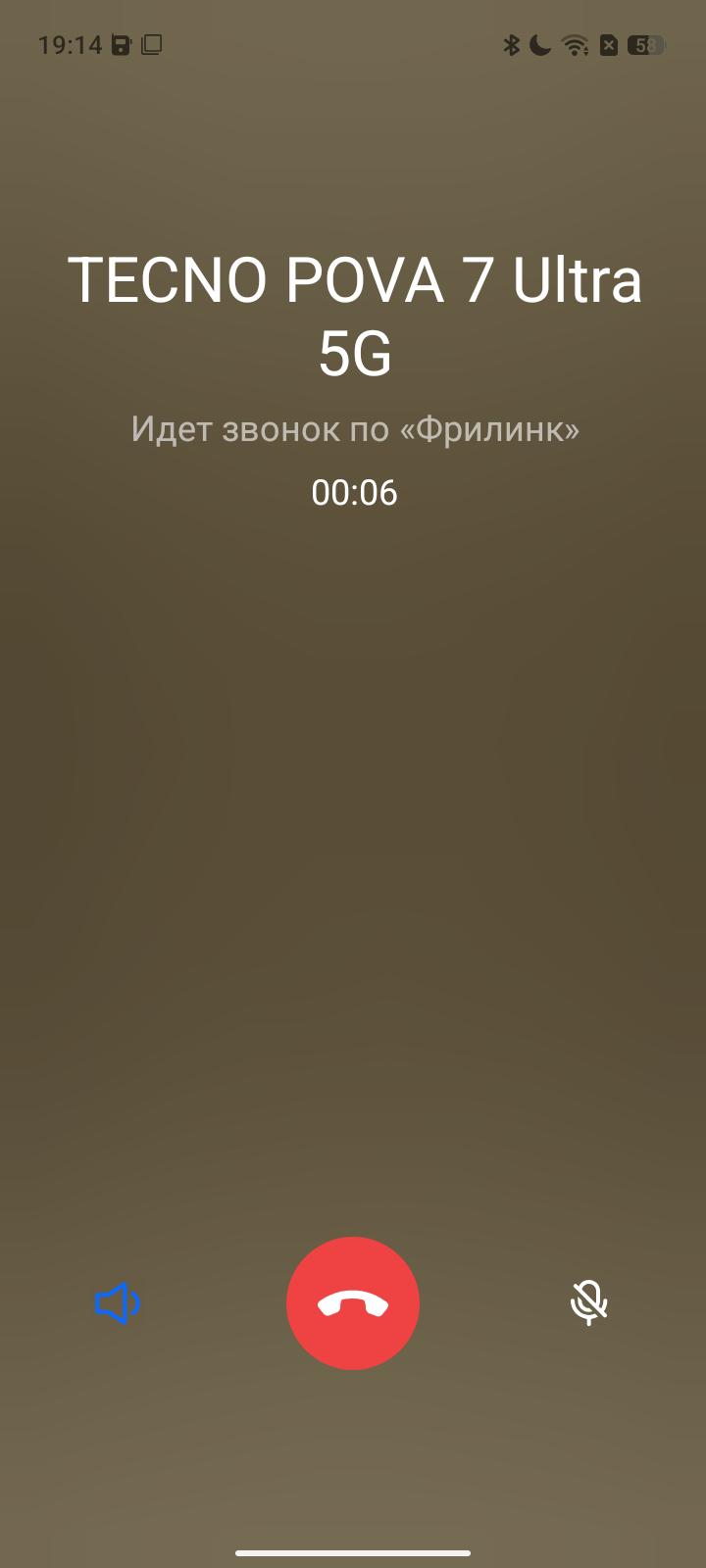The image size is (706, 1568).
Task: Mute the microphone
Action: point(588,1303)
